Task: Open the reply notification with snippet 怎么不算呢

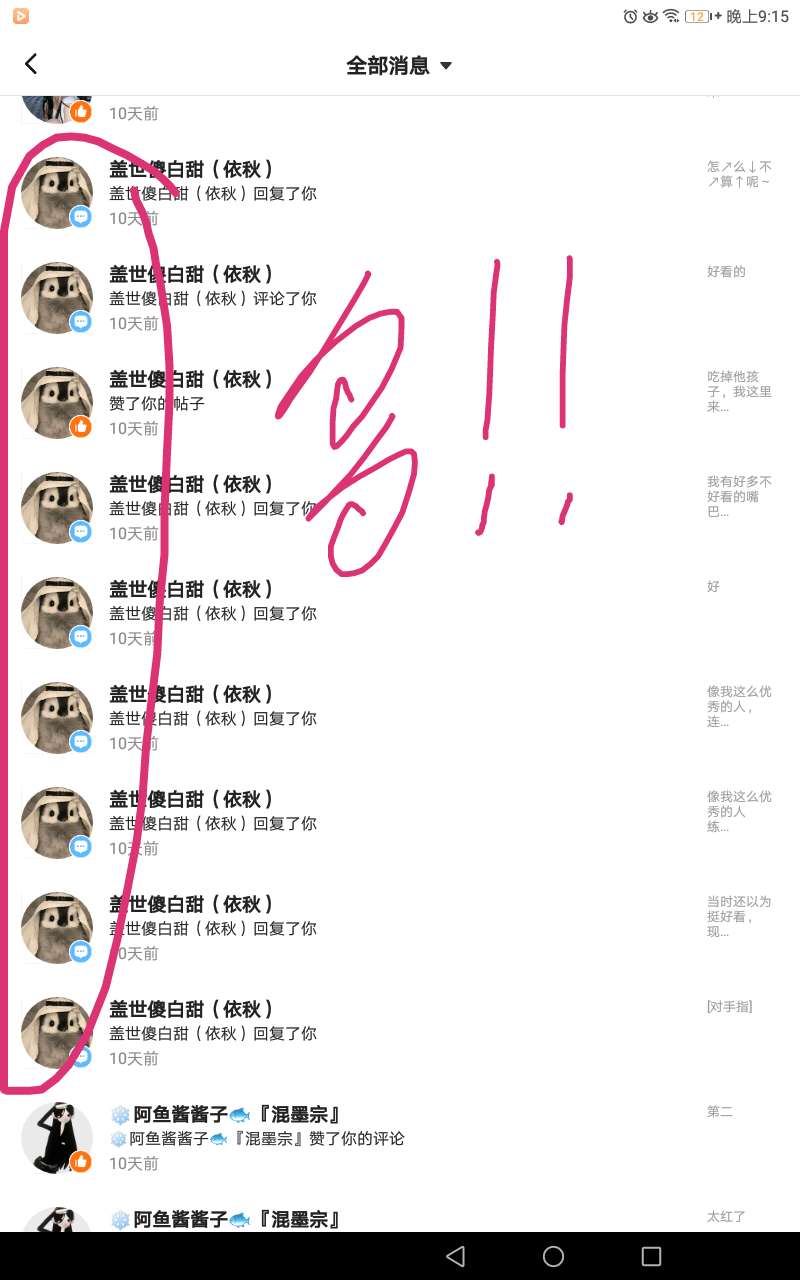Action: pos(400,192)
